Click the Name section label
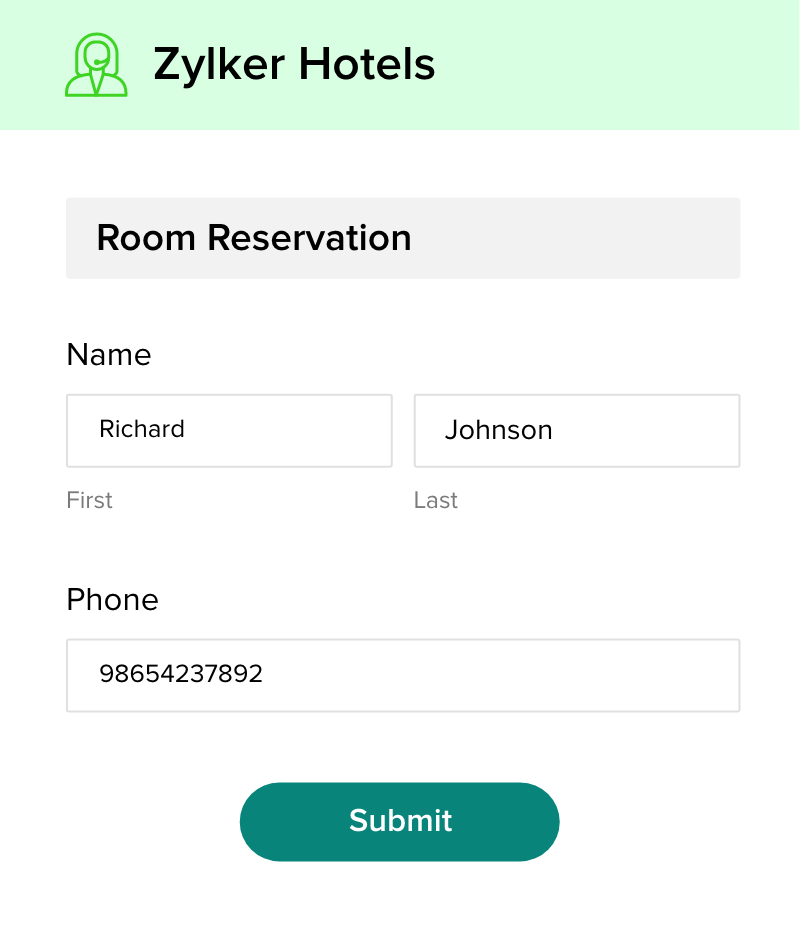The height and width of the screenshot is (936, 800). click(x=108, y=354)
